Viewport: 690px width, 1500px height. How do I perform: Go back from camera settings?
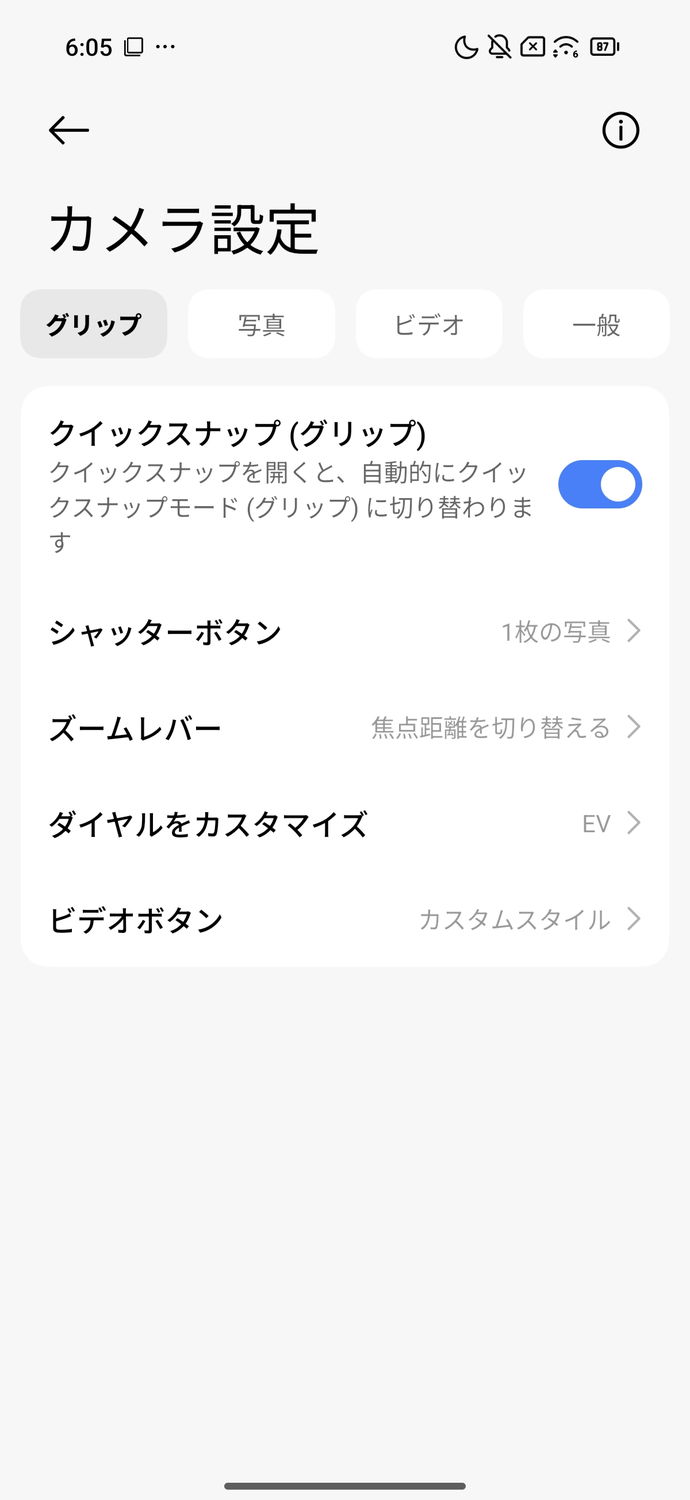69,130
